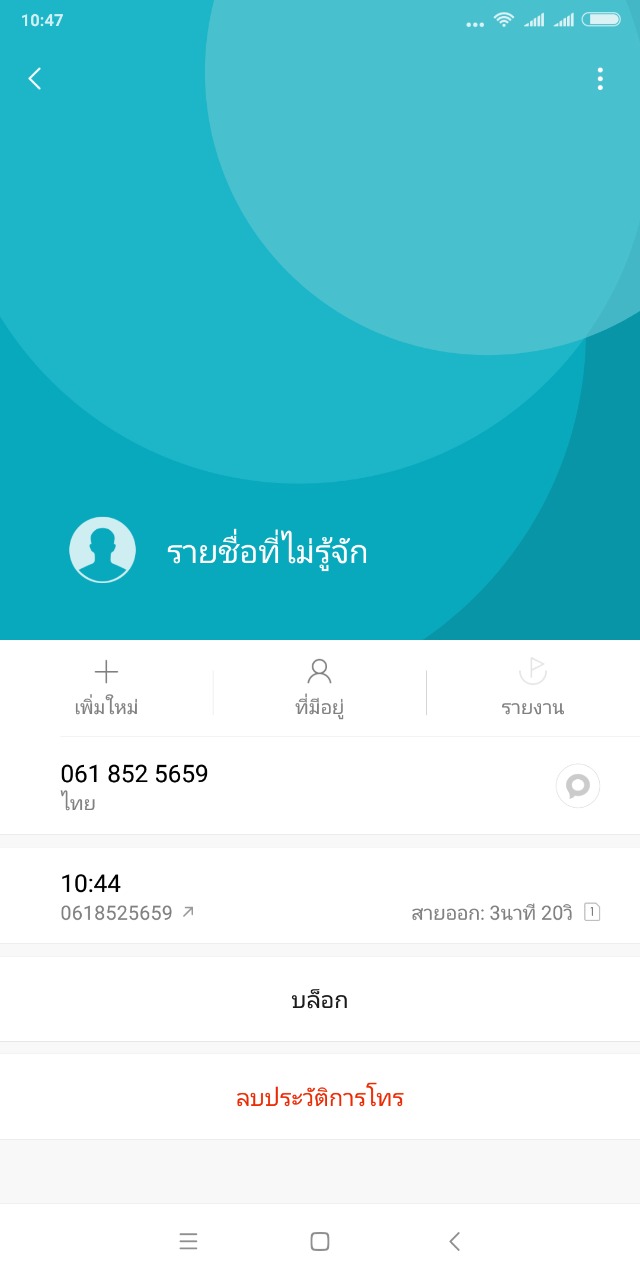This screenshot has height=1280, width=640.
Task: Tap เพิ่มใหม่ to add new contact
Action: (x=106, y=688)
